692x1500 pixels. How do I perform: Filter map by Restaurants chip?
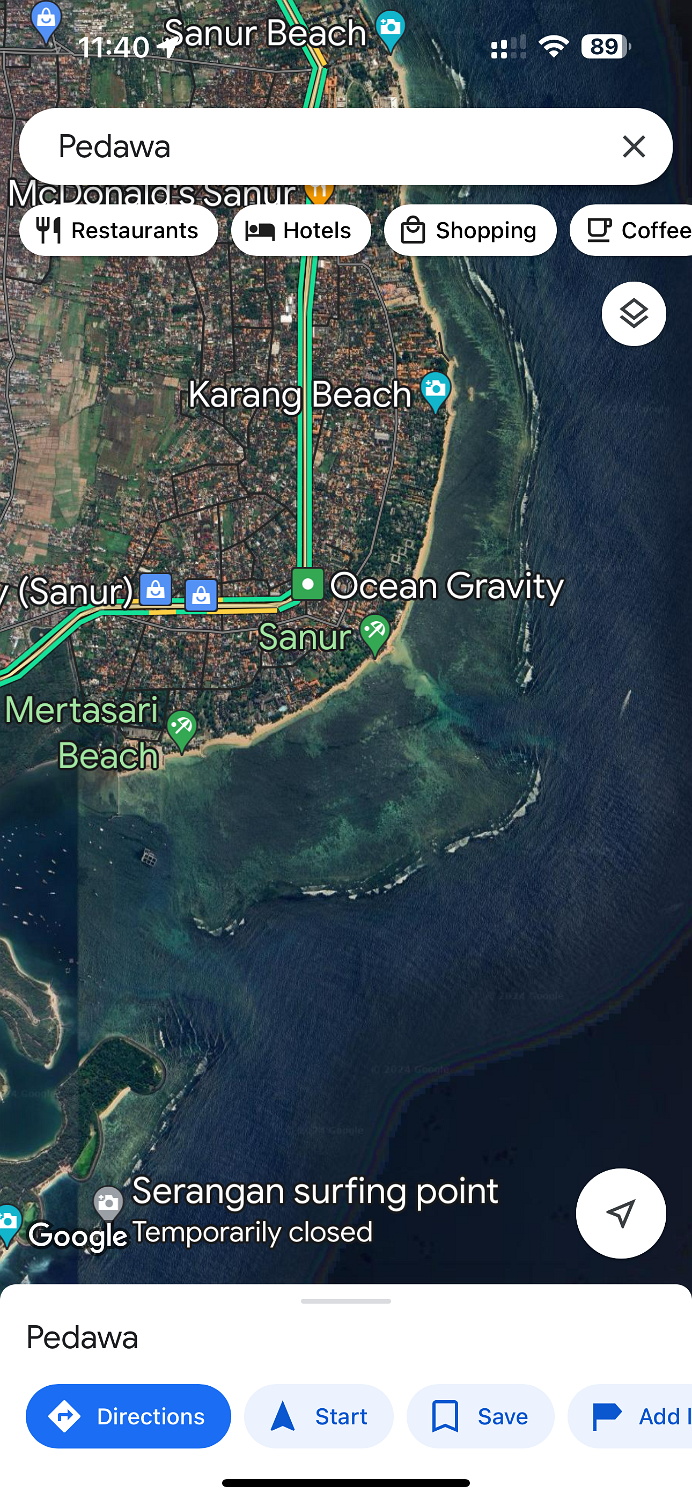tap(118, 231)
